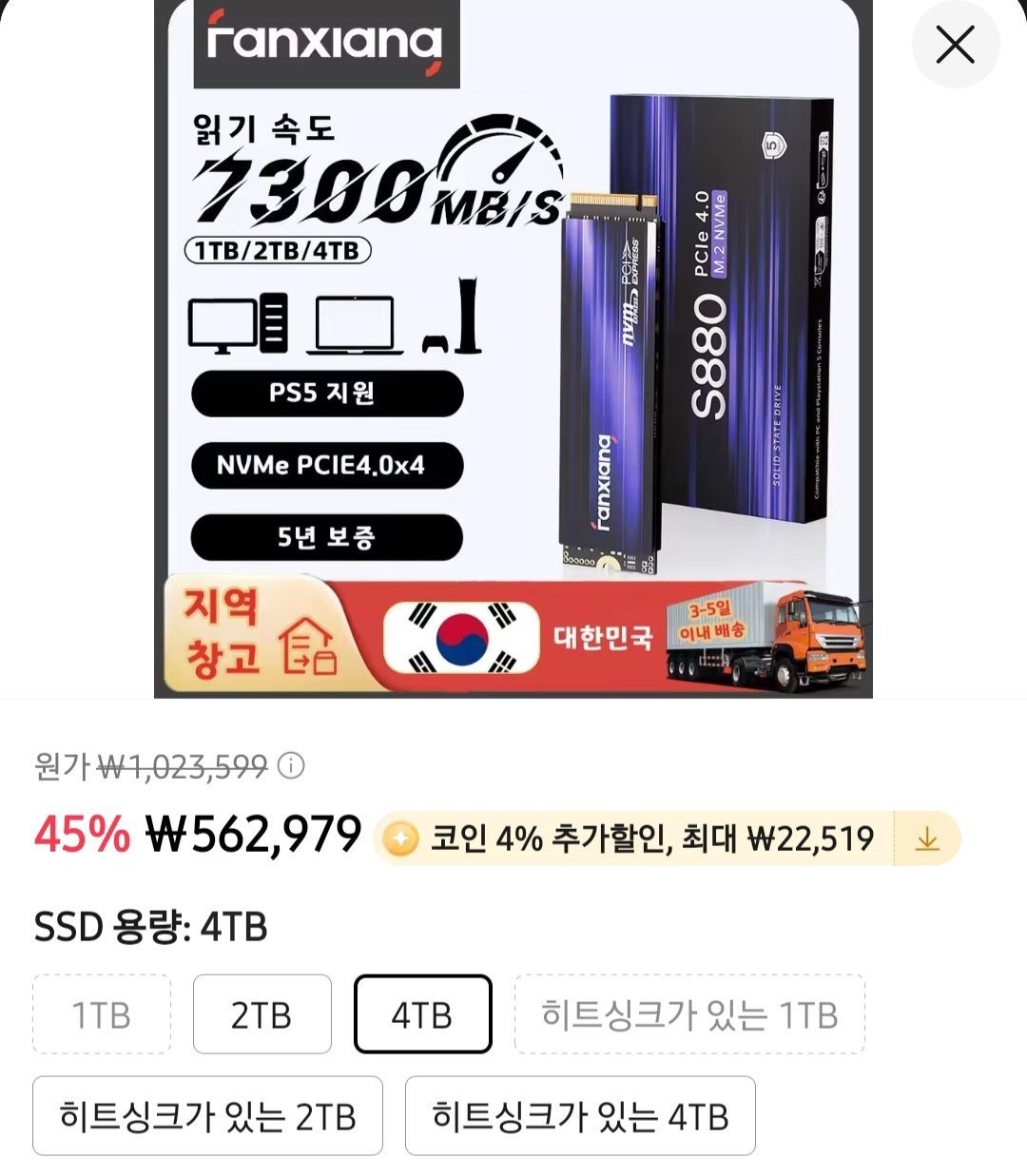Choose the 4TB capacity option
Image resolution: width=1027 pixels, height=1176 pixels.
tap(422, 1014)
